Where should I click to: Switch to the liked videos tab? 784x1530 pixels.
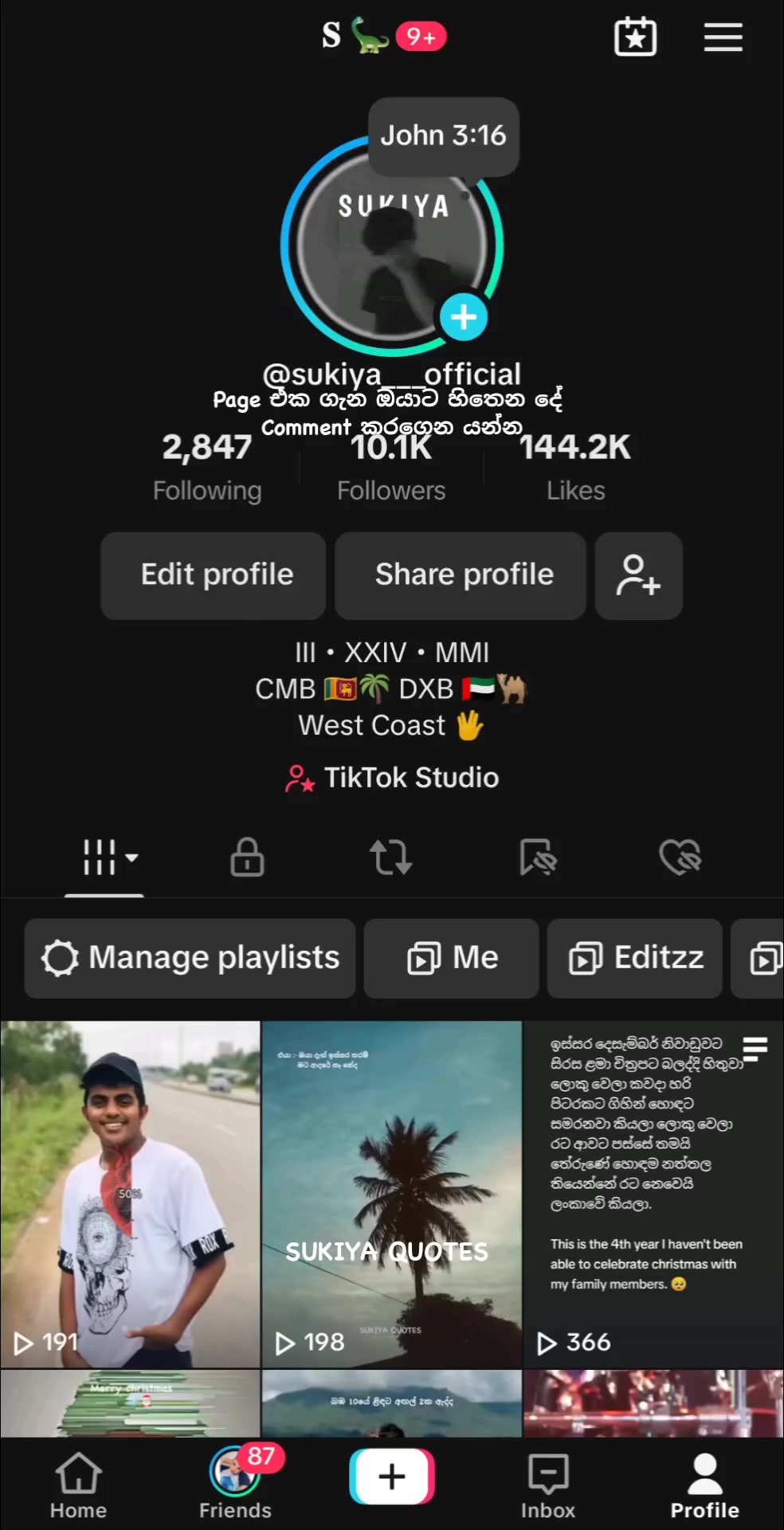680,857
